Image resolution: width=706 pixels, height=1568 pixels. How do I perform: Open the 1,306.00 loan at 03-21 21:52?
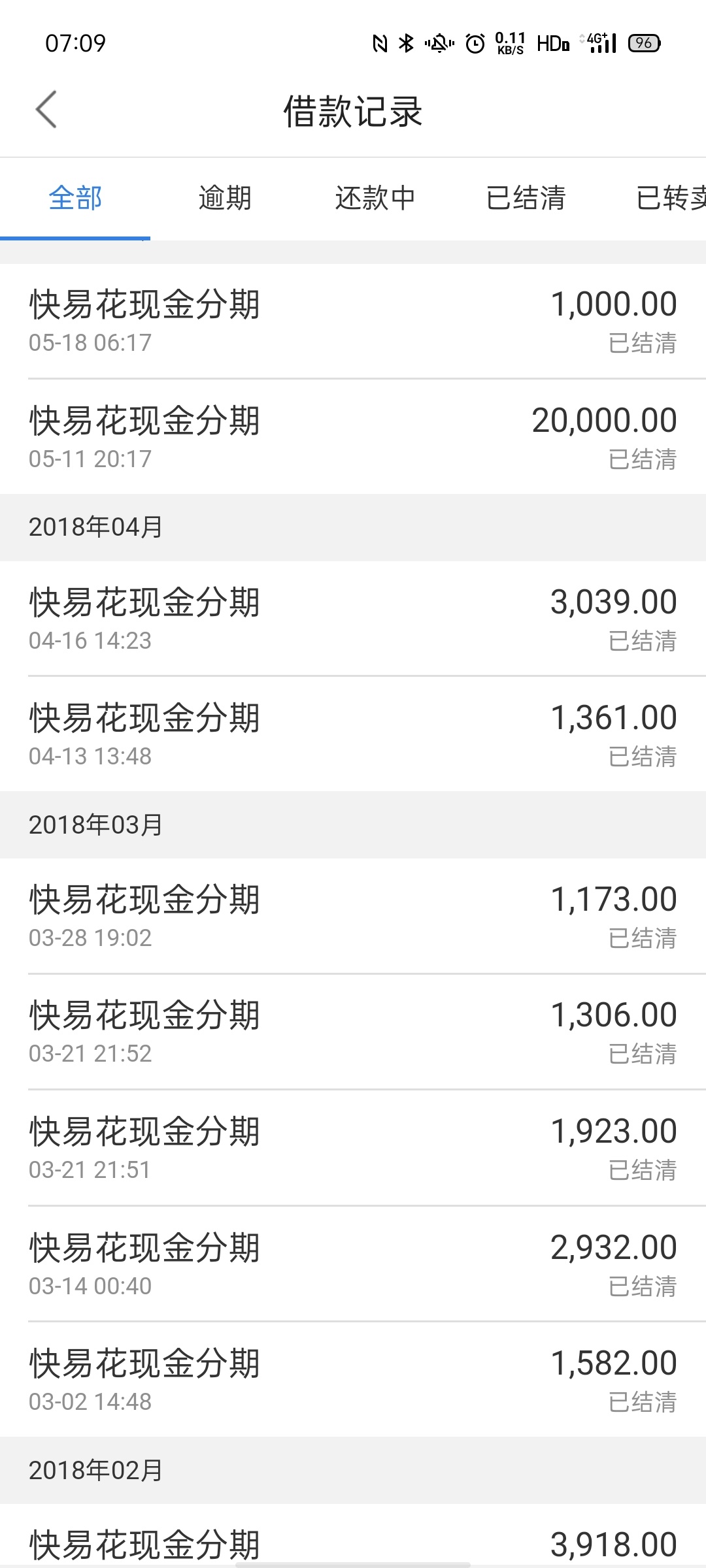(x=353, y=1032)
